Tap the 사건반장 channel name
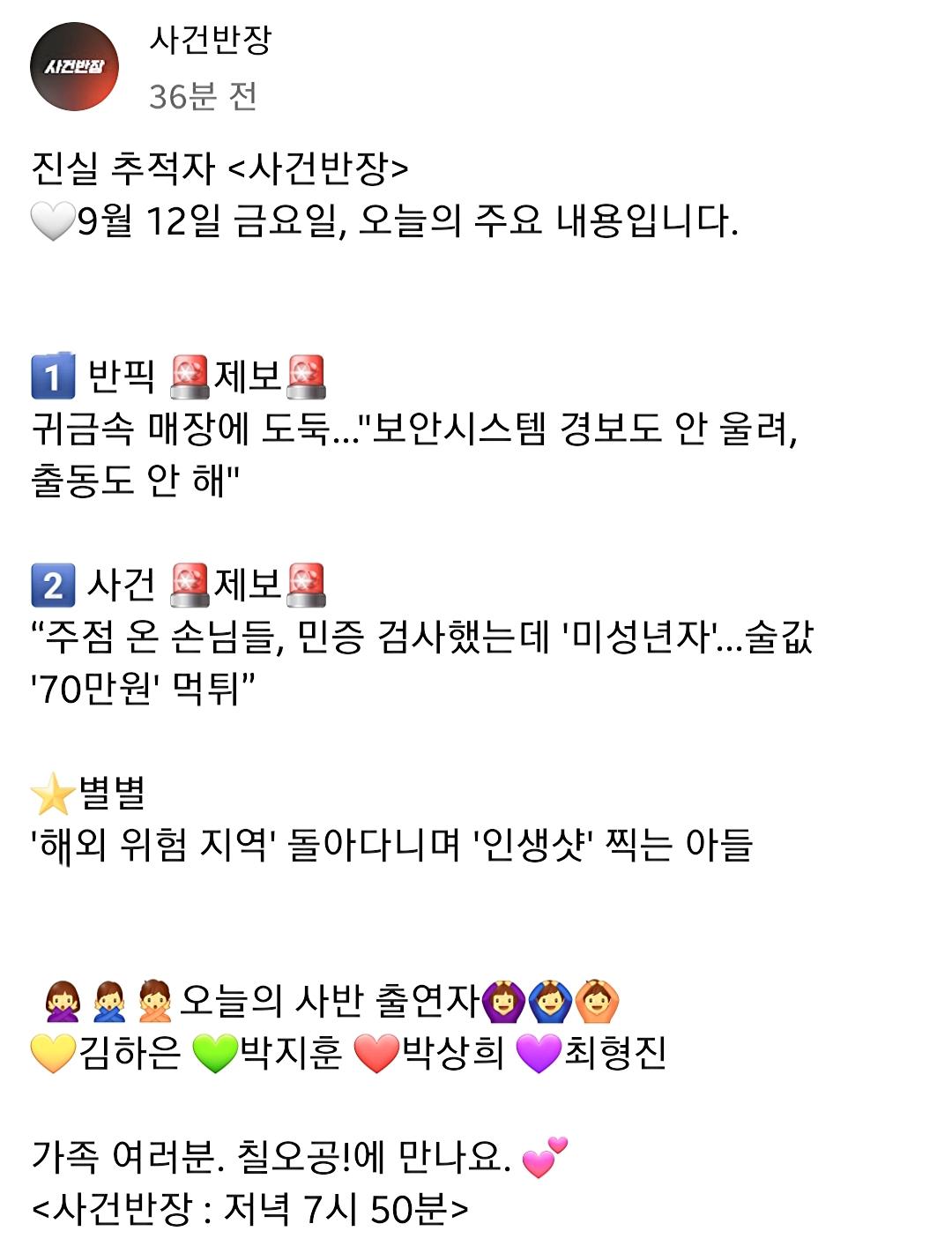 tap(210, 40)
